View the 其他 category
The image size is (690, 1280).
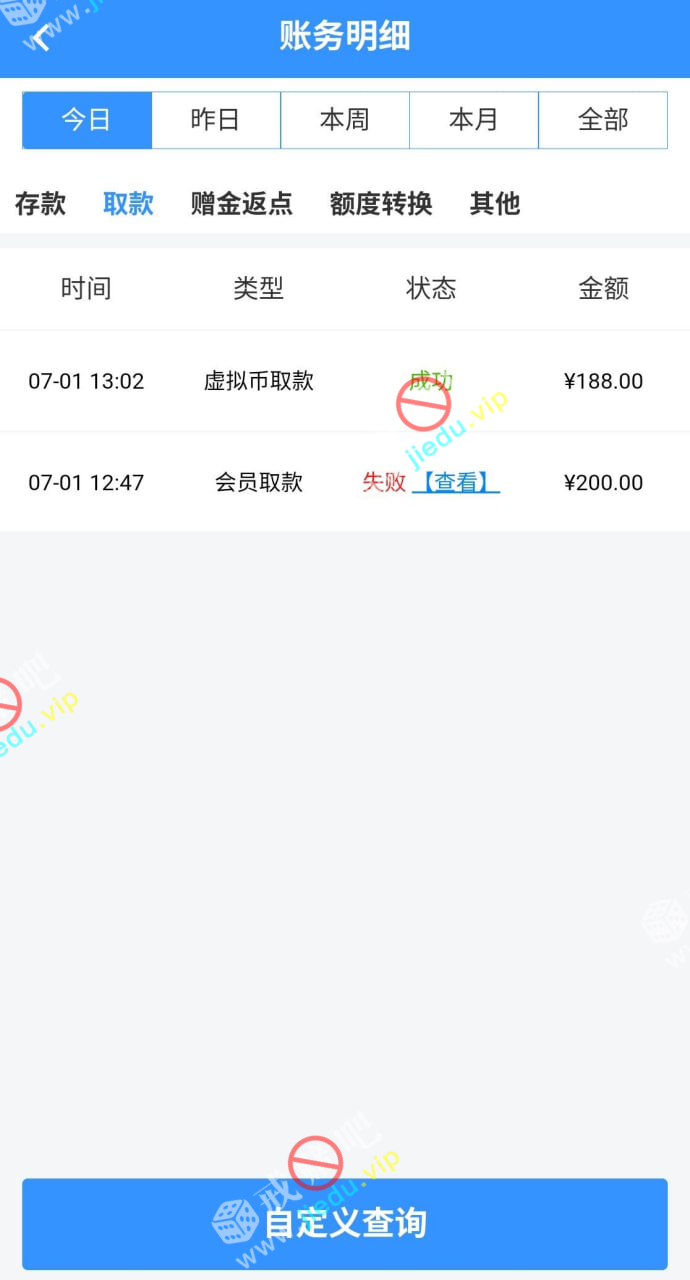pyautogui.click(x=495, y=204)
